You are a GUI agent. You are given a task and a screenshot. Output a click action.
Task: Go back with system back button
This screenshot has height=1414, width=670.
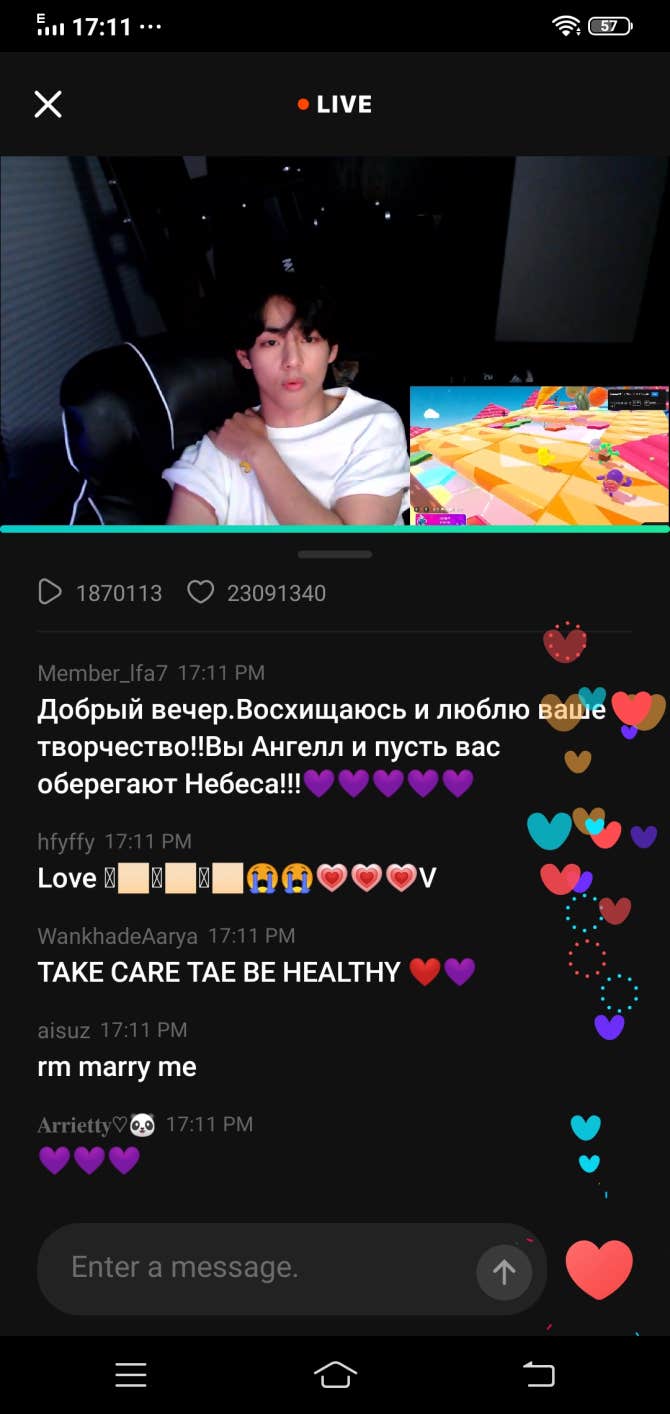[538, 1375]
